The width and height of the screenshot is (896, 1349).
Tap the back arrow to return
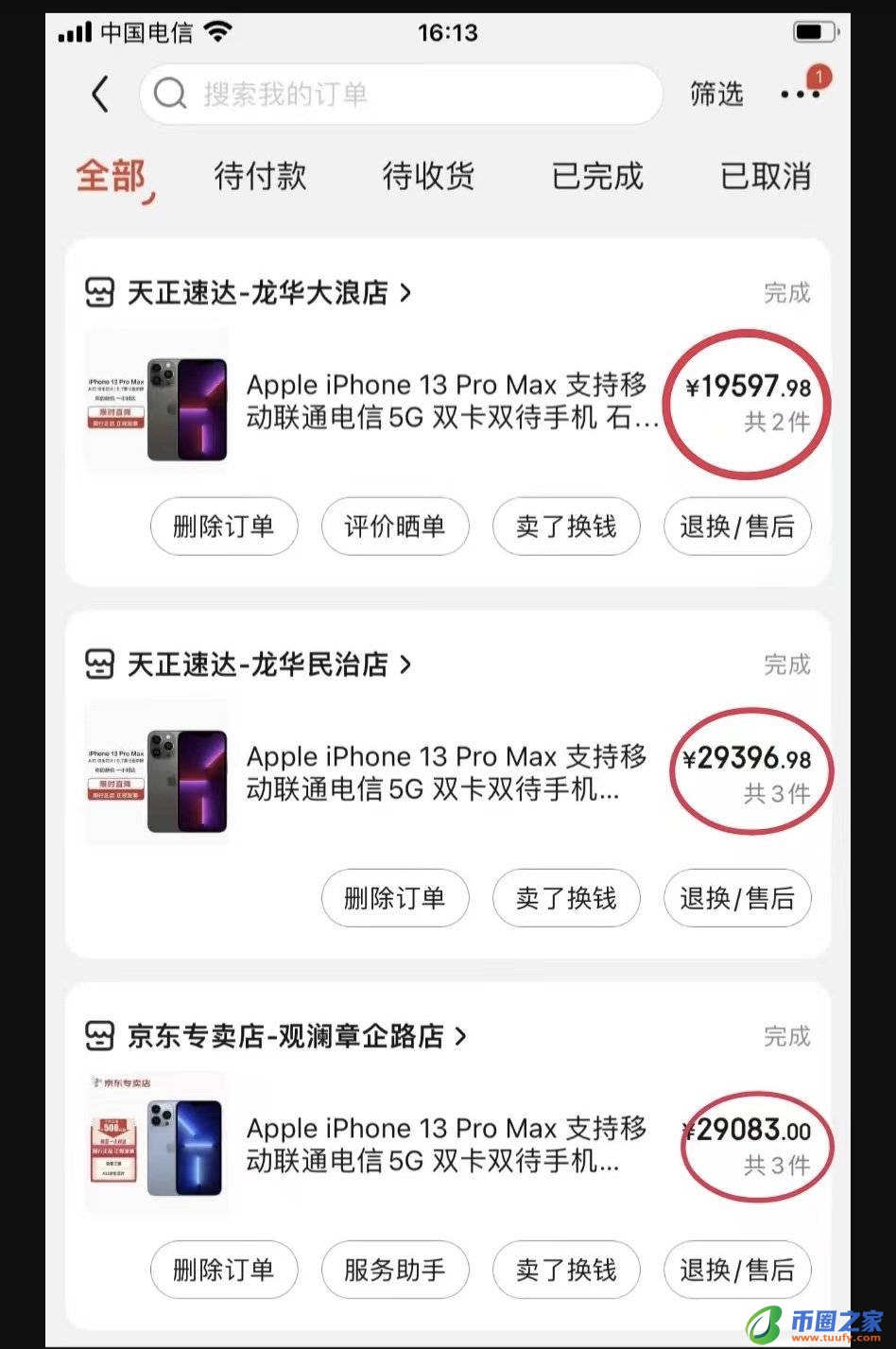click(100, 95)
